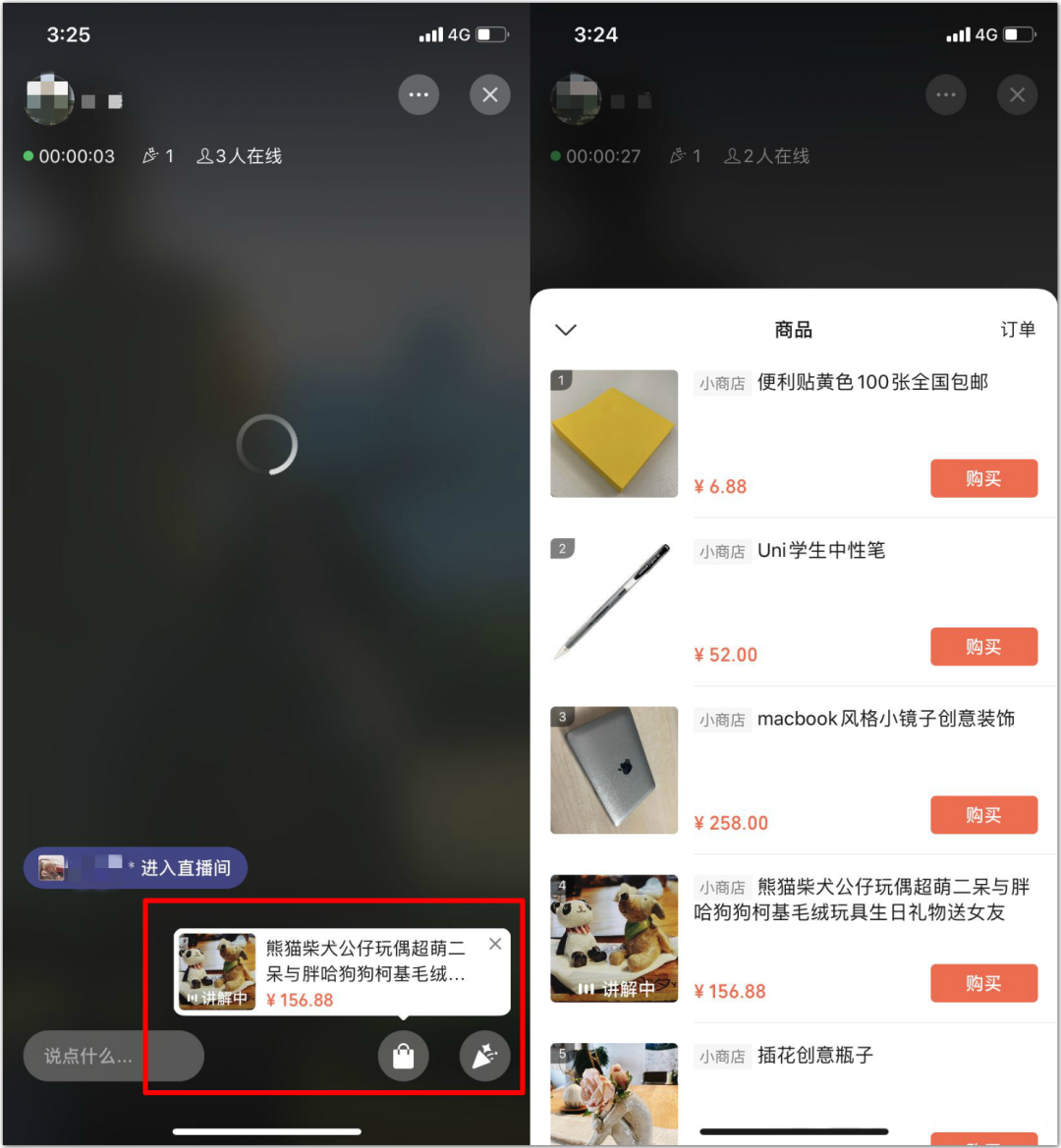View the macbook风格小镜子创意装饰 product
Image resolution: width=1061 pixels, height=1148 pixels.
(x=885, y=719)
